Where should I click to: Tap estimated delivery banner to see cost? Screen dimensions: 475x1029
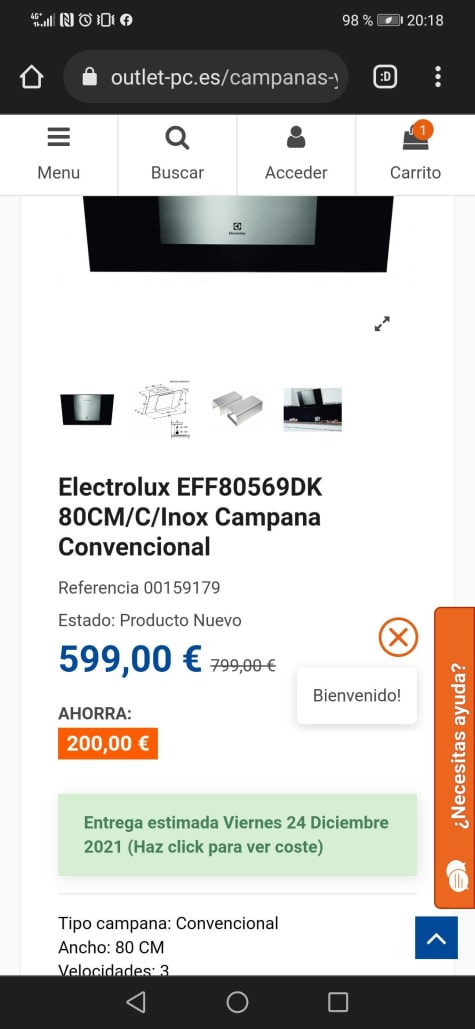pos(238,835)
